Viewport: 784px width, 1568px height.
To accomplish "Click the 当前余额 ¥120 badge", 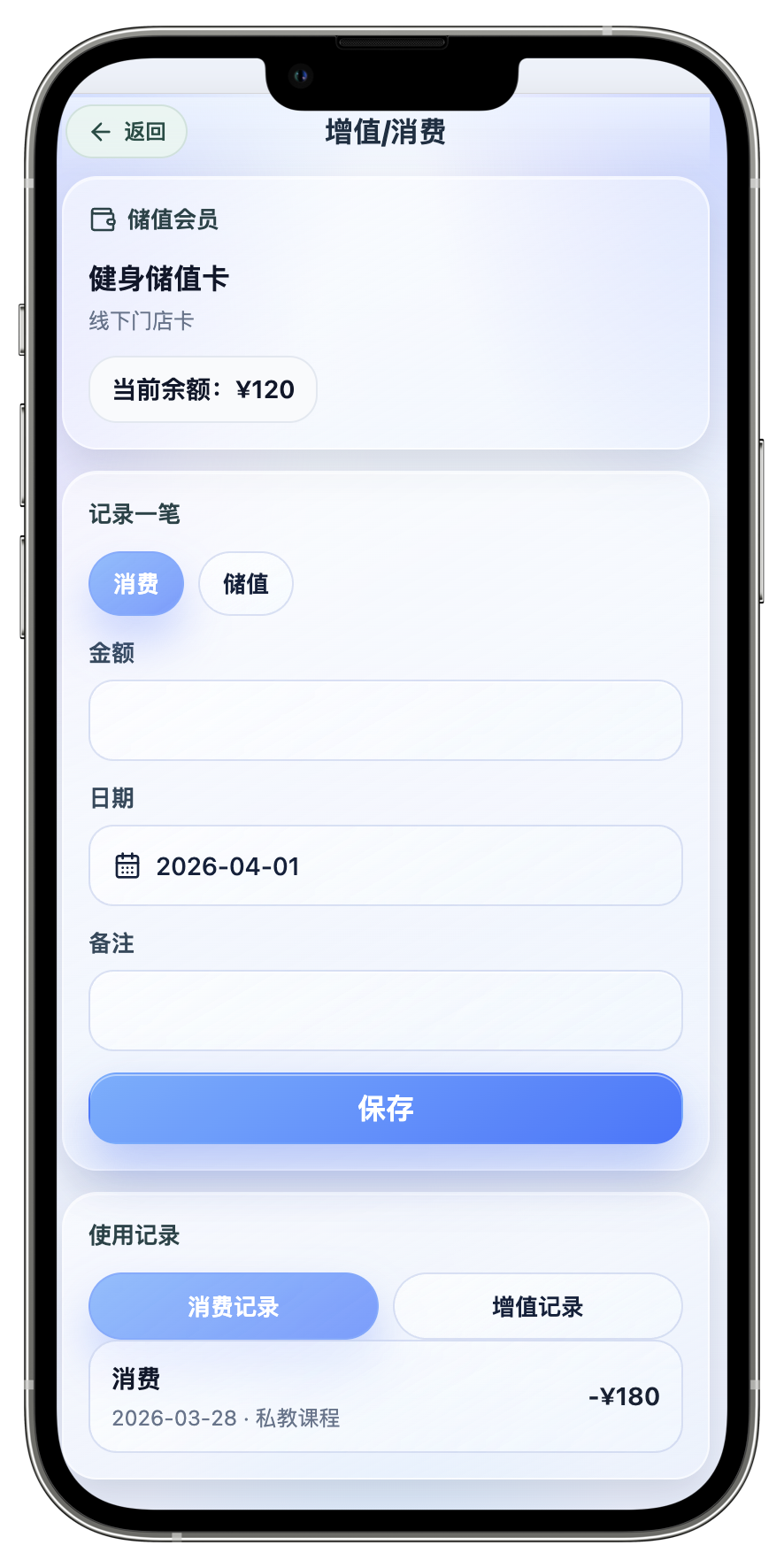I will tap(203, 389).
